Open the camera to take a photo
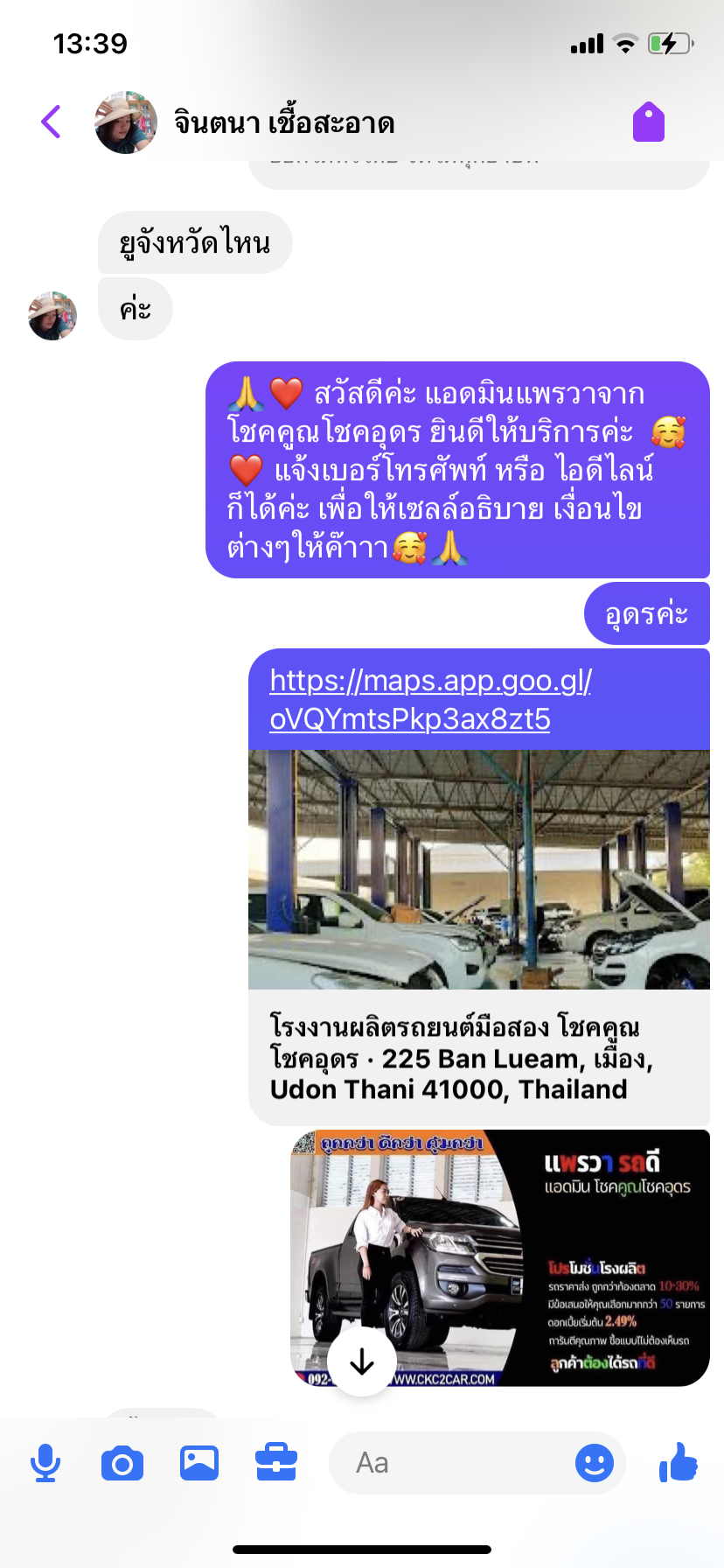 tap(122, 1463)
